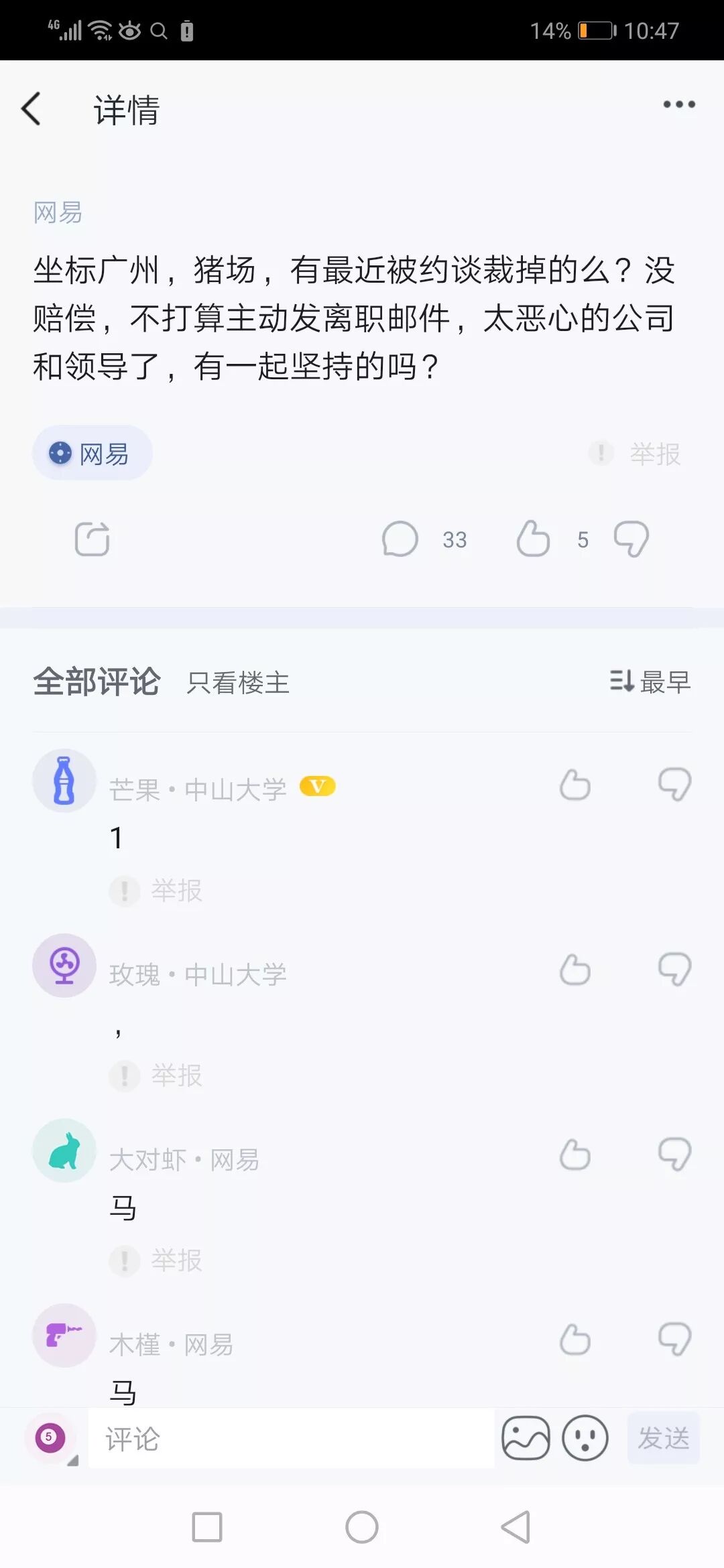Tap the system home button
Screen dimensions: 724x1568
tap(362, 1527)
